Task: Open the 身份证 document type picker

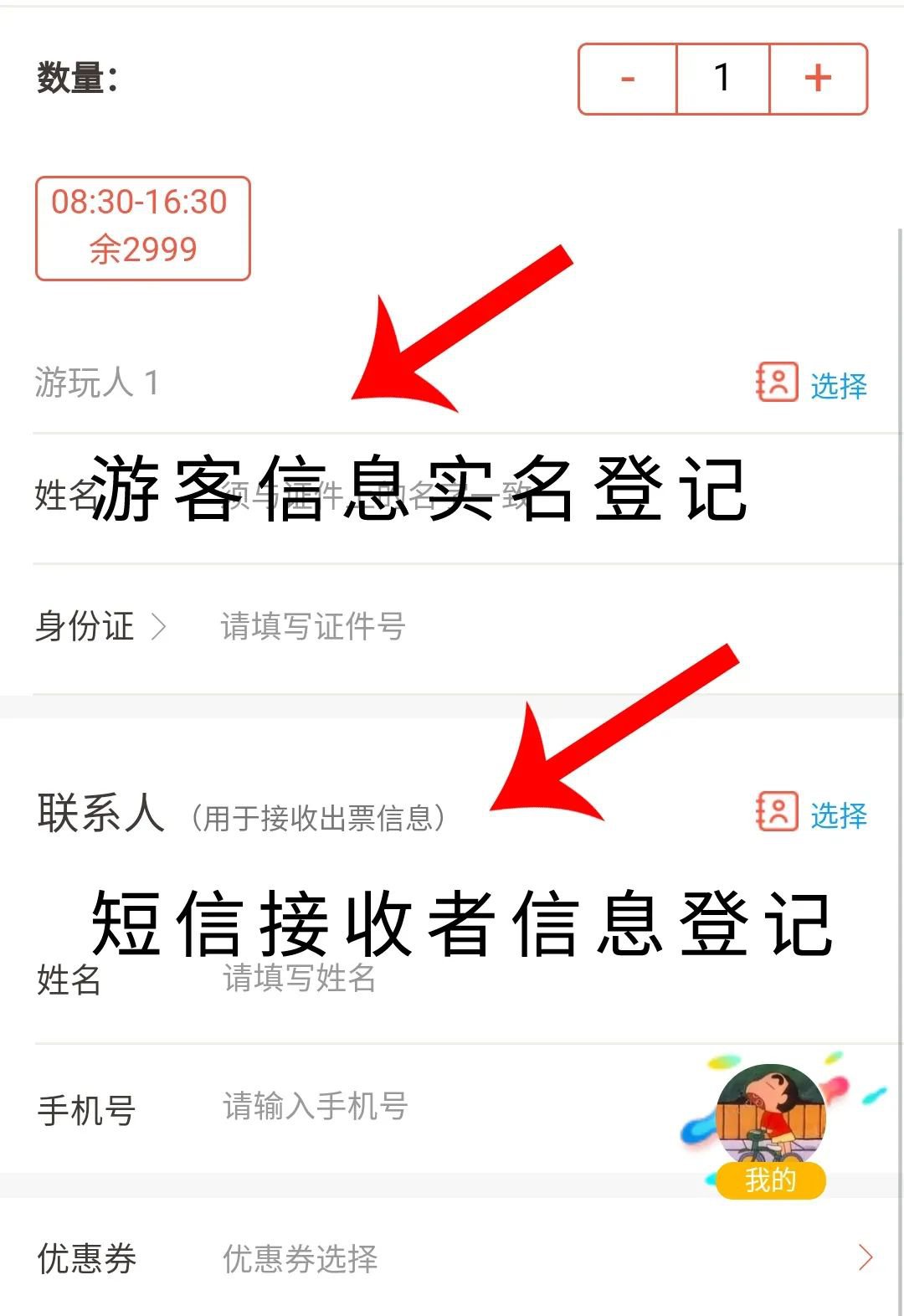Action: click(100, 626)
